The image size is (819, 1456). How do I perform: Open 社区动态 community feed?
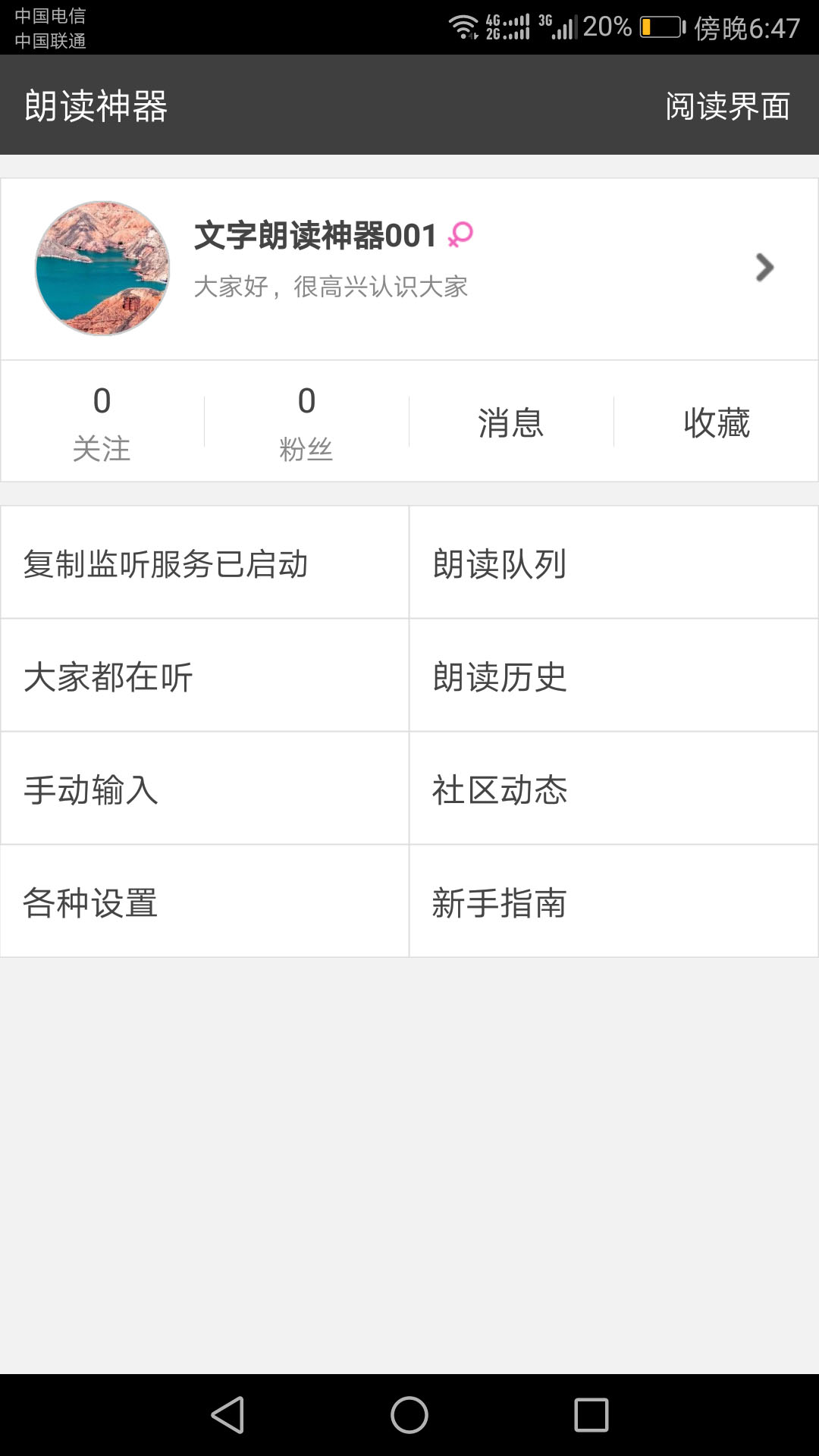(613, 789)
